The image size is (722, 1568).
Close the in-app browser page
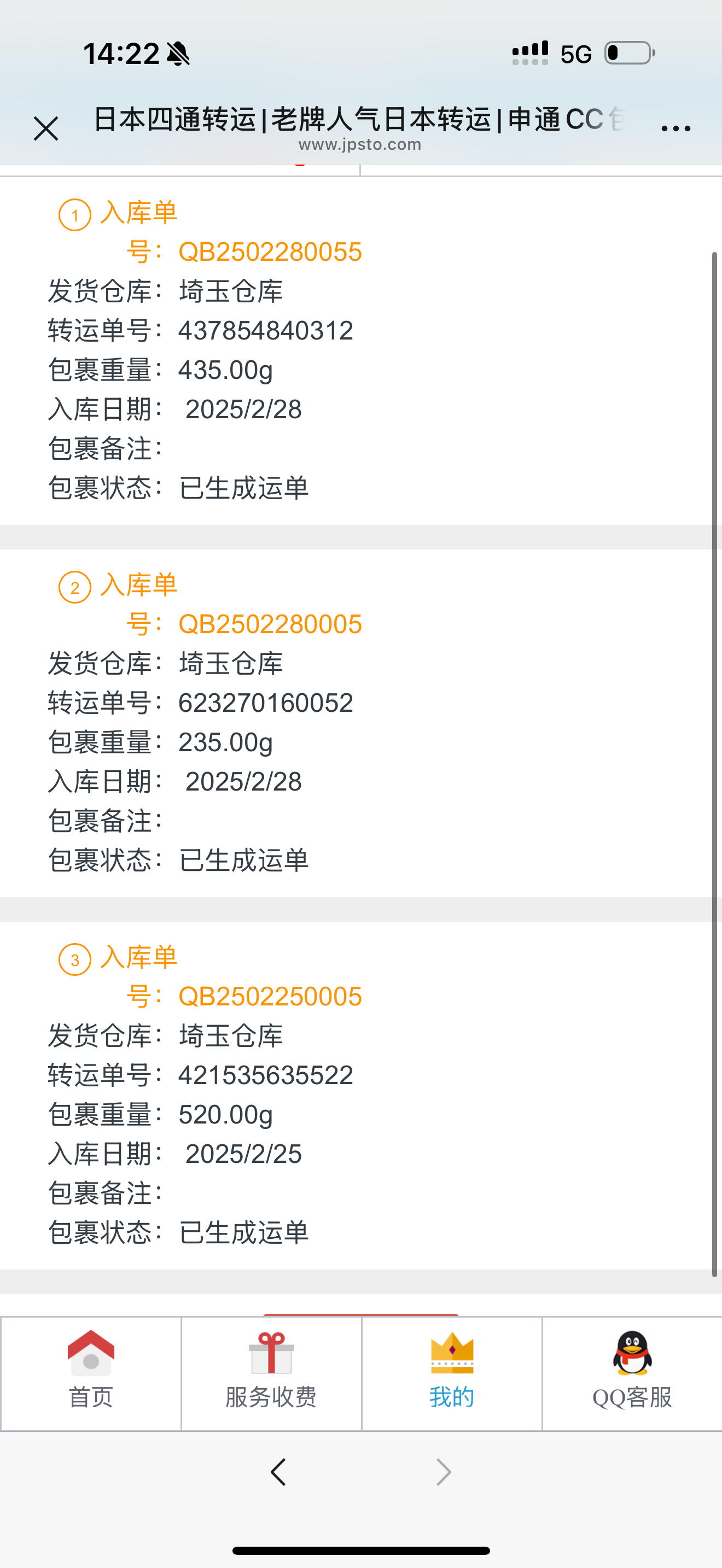[45, 128]
